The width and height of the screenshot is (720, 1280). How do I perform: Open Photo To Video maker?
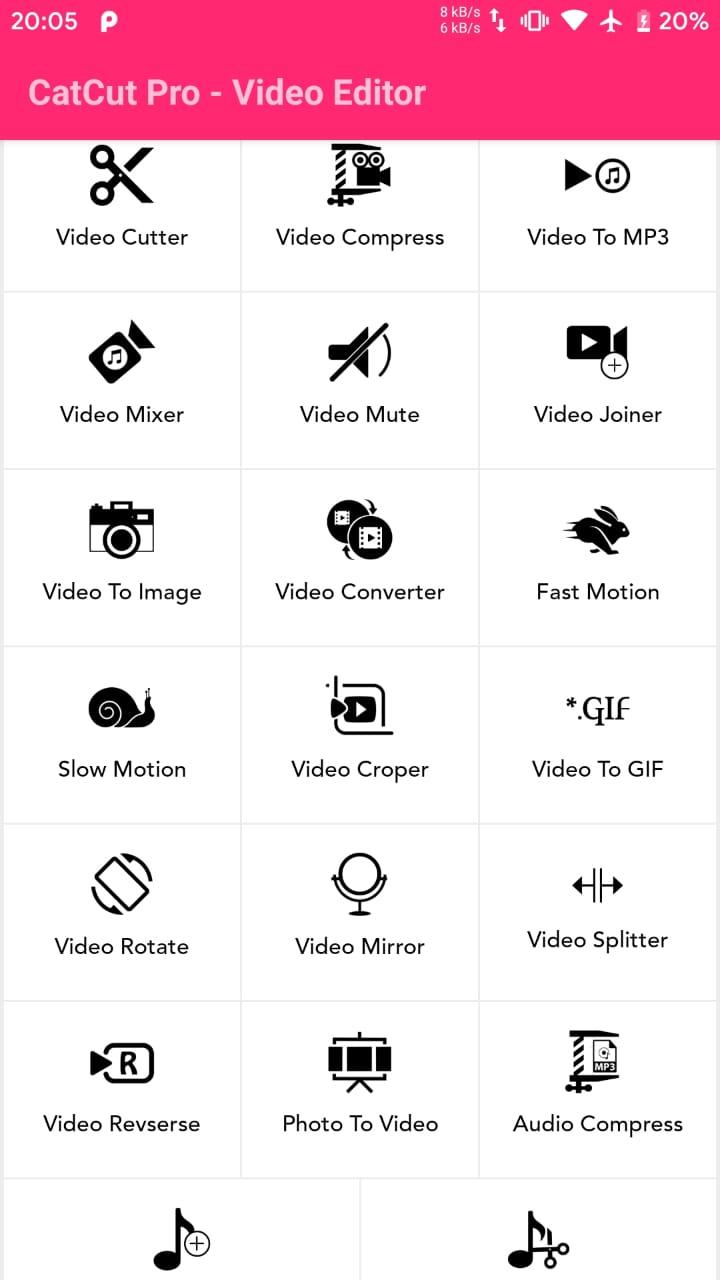click(360, 1088)
